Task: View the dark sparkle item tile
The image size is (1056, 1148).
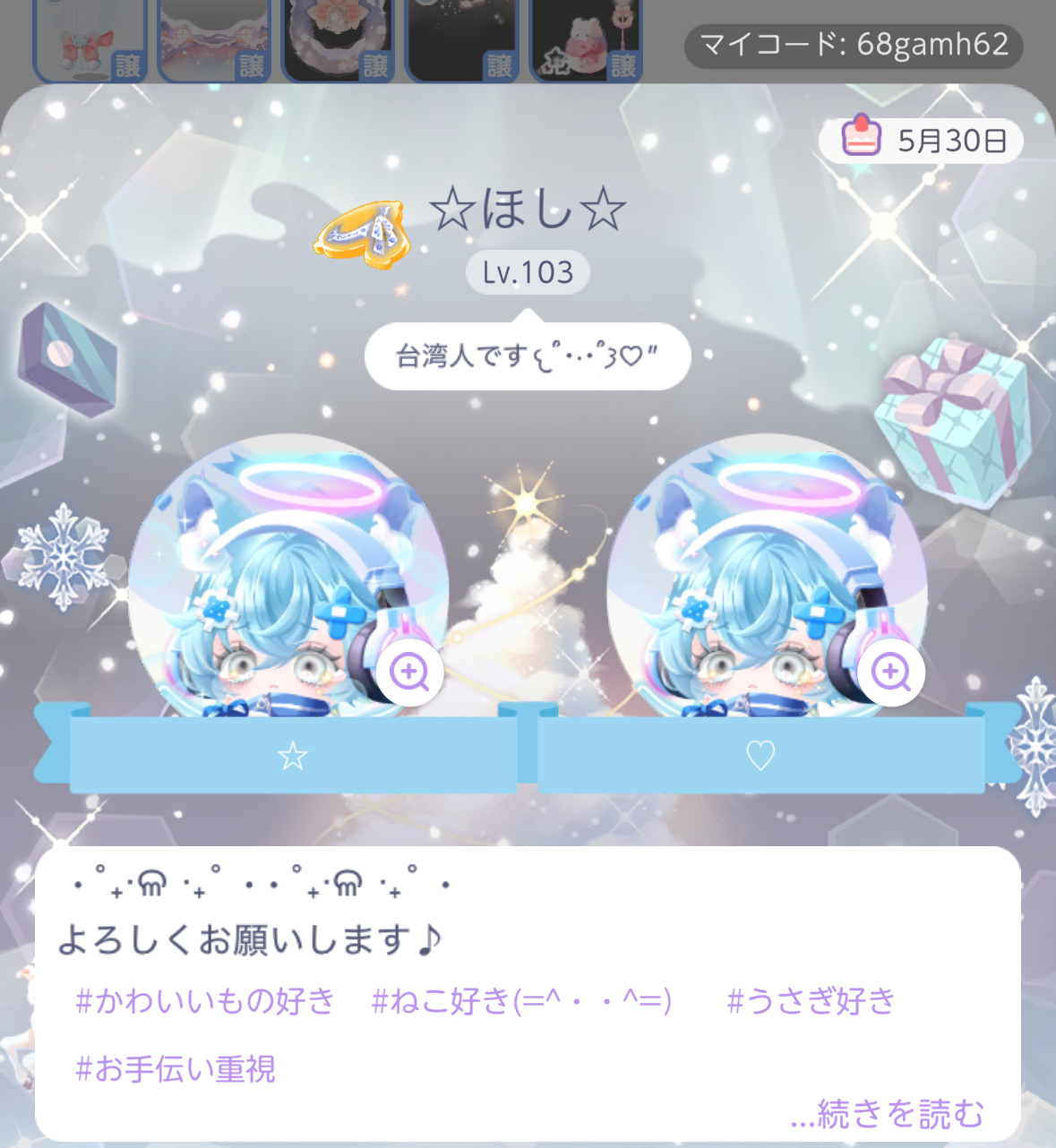Action: pos(462,41)
